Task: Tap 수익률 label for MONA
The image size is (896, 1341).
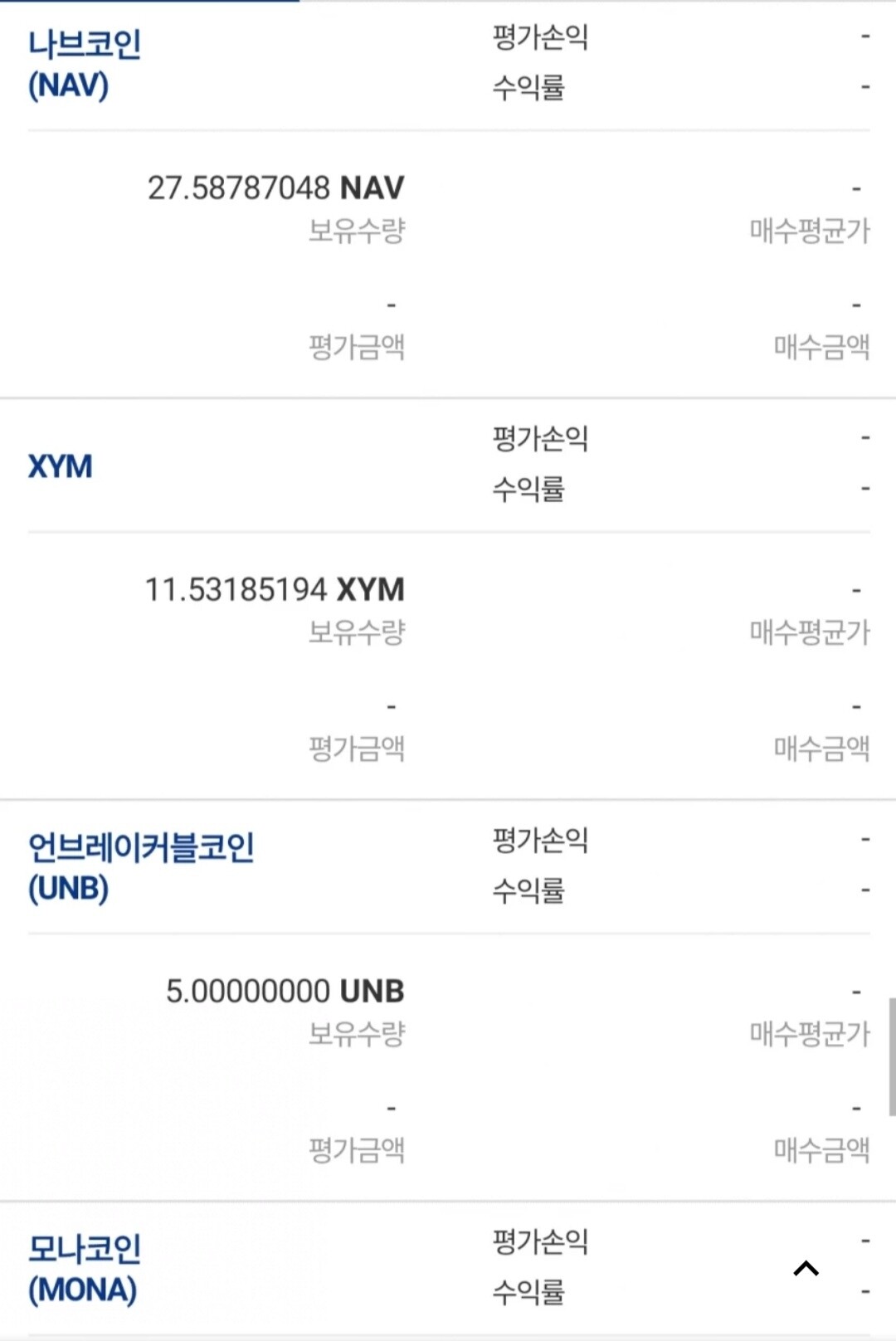Action: 529,1292
